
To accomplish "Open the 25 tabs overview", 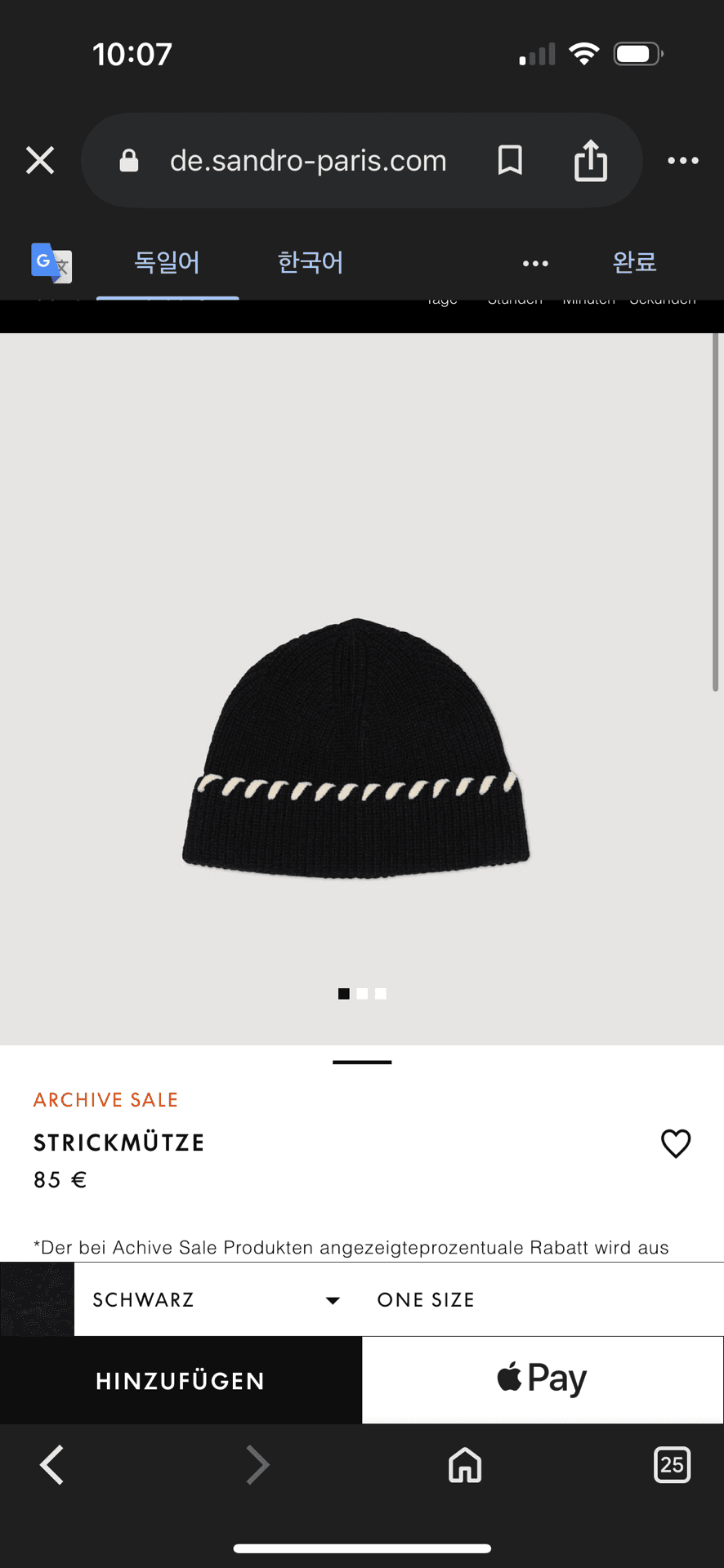I will [672, 1464].
